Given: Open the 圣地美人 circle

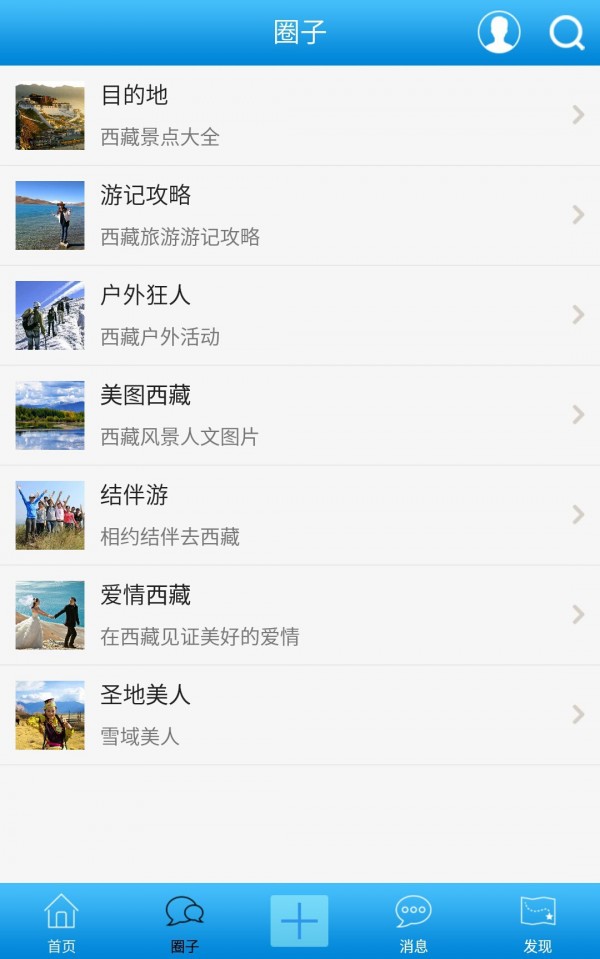Looking at the screenshot, I should click(x=300, y=716).
